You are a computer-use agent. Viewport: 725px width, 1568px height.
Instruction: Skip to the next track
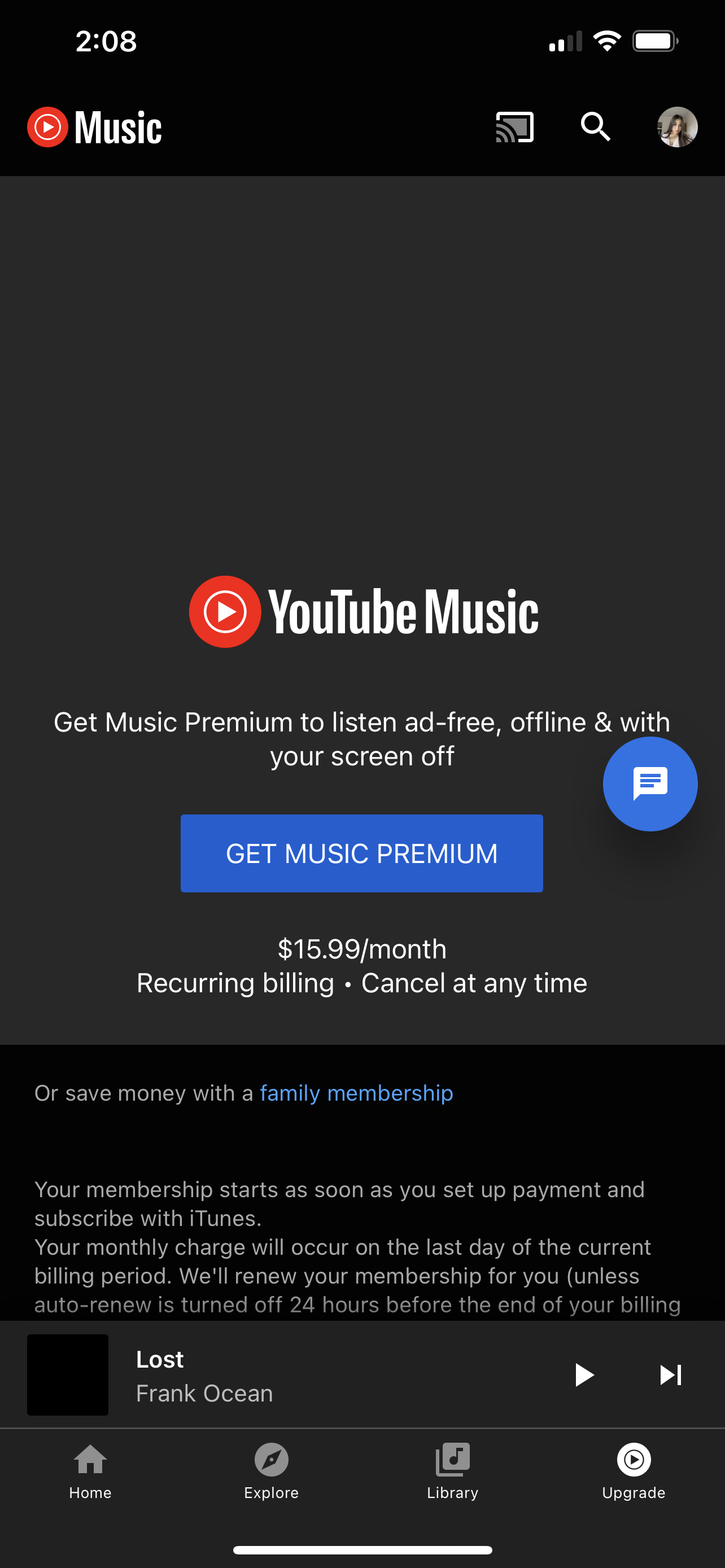(x=671, y=1374)
